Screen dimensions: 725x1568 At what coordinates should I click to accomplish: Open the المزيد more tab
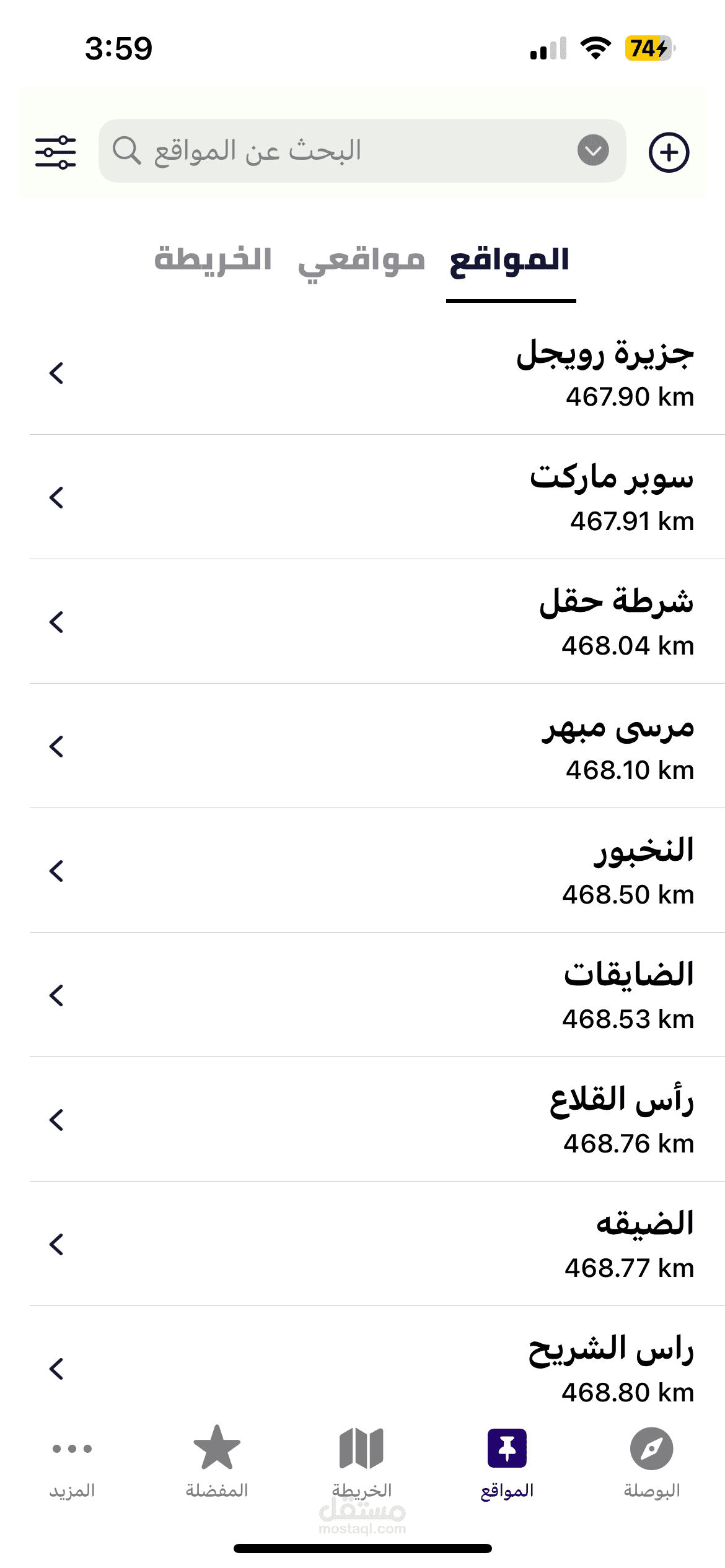click(72, 1461)
